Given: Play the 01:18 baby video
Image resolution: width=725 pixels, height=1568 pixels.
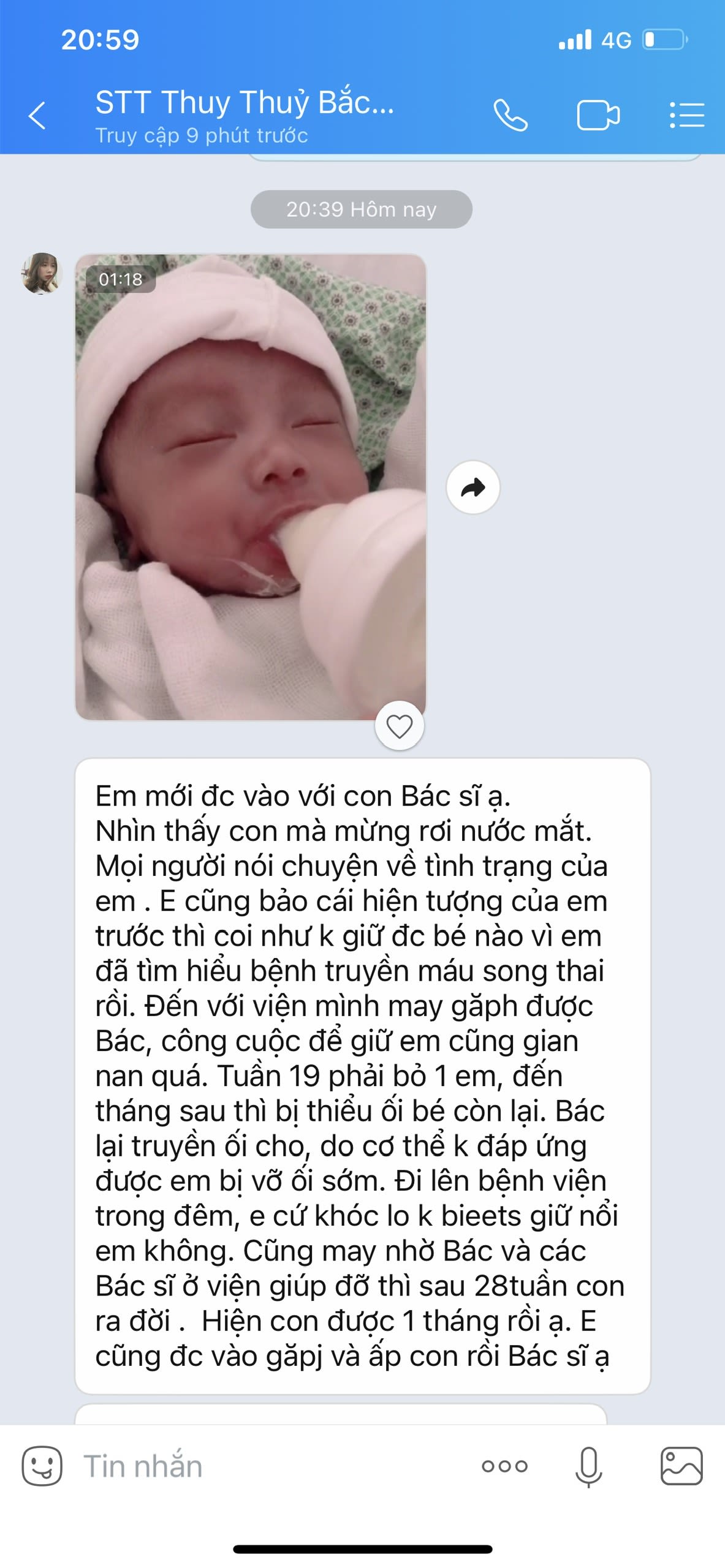Looking at the screenshot, I should point(251,487).
